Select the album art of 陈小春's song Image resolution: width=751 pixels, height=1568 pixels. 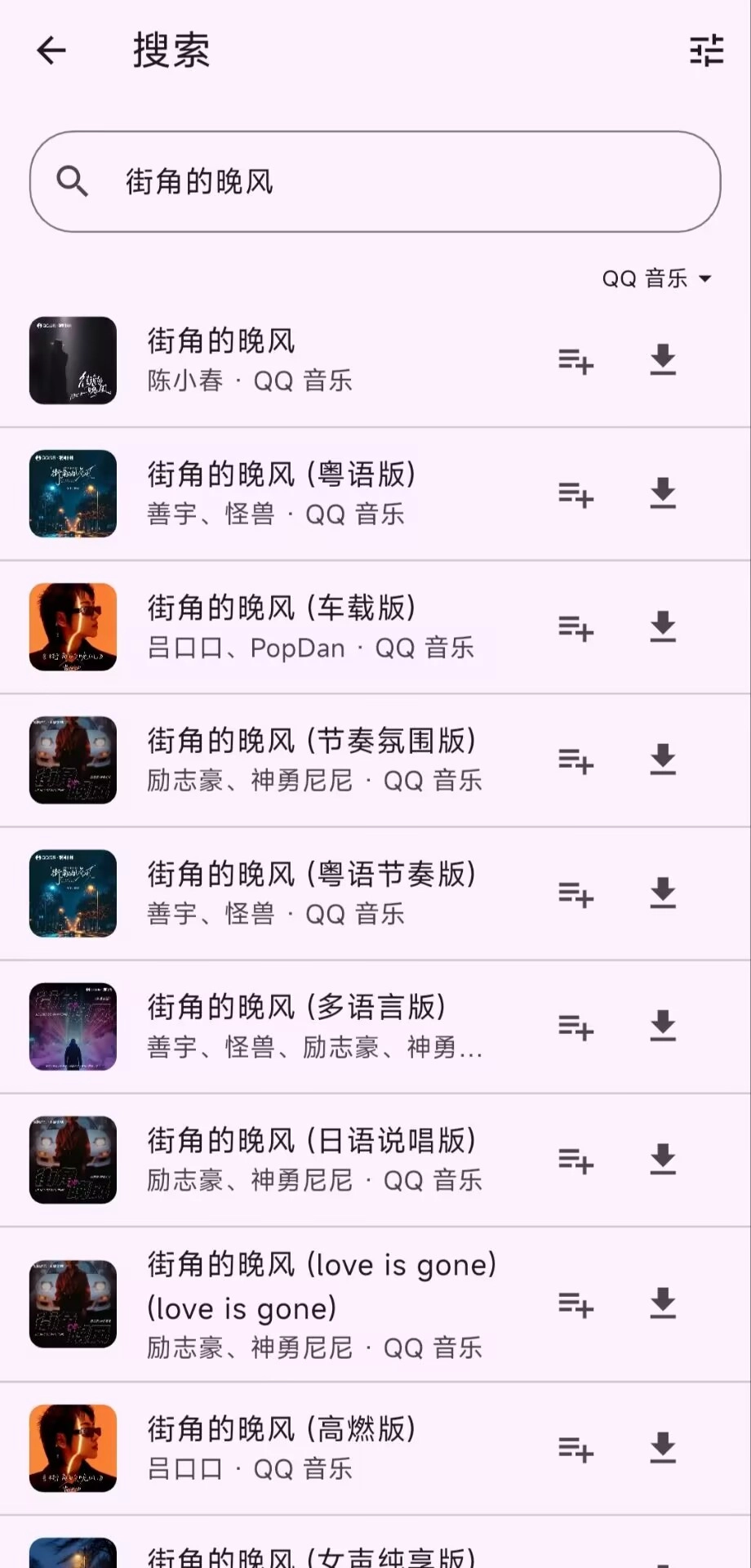[x=73, y=362]
